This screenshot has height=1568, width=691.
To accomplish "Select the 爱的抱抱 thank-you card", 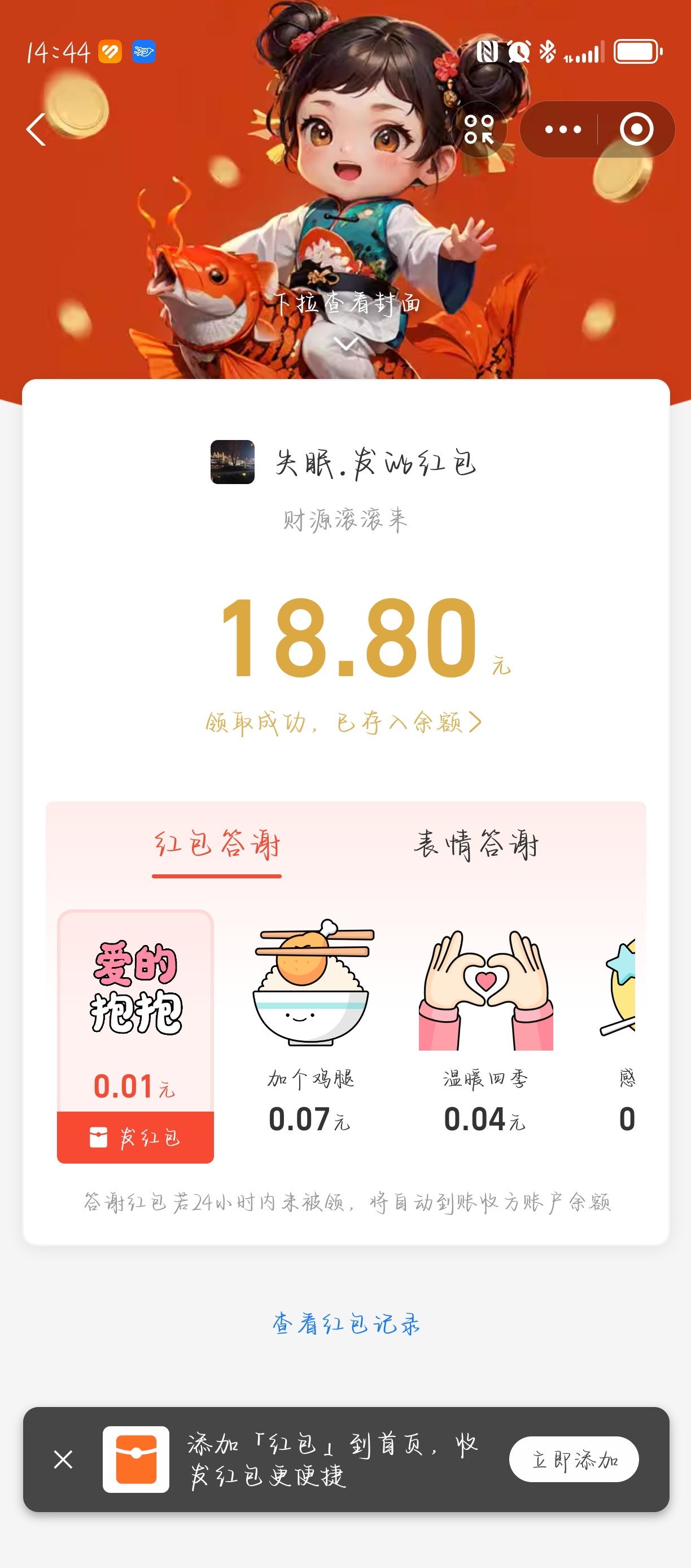I will point(135,1004).
